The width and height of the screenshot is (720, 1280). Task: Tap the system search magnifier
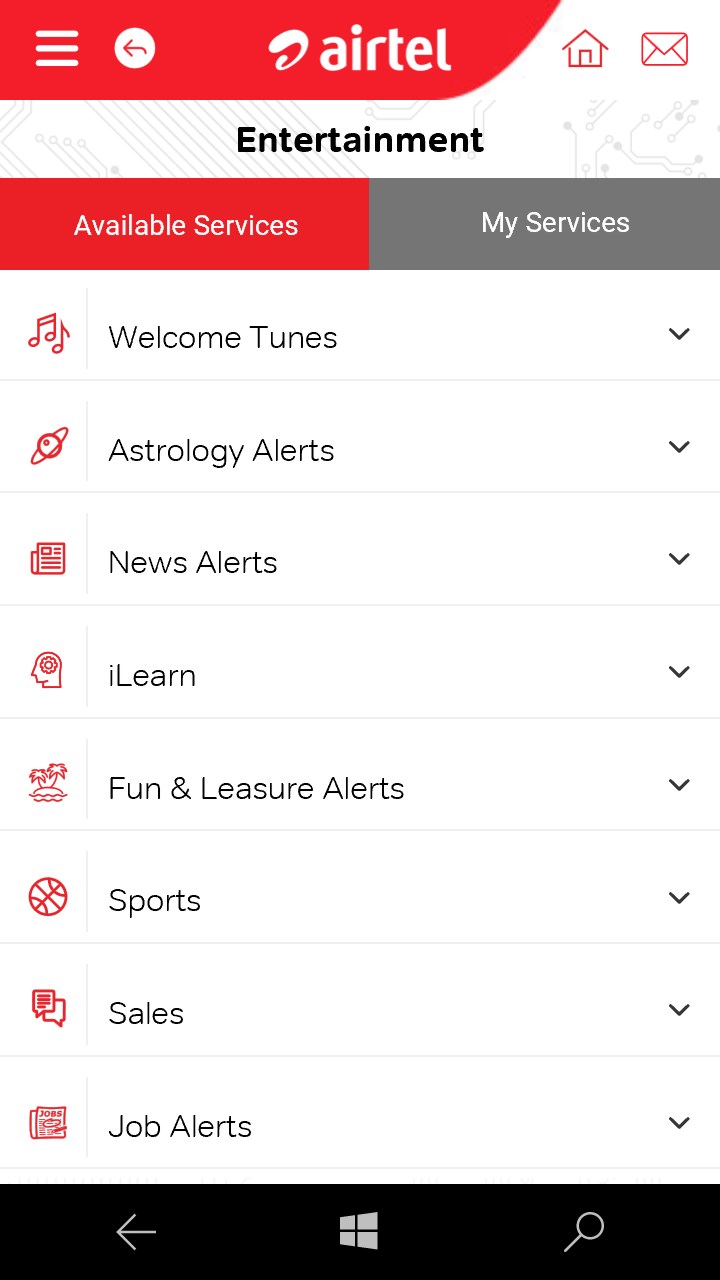(x=584, y=1232)
